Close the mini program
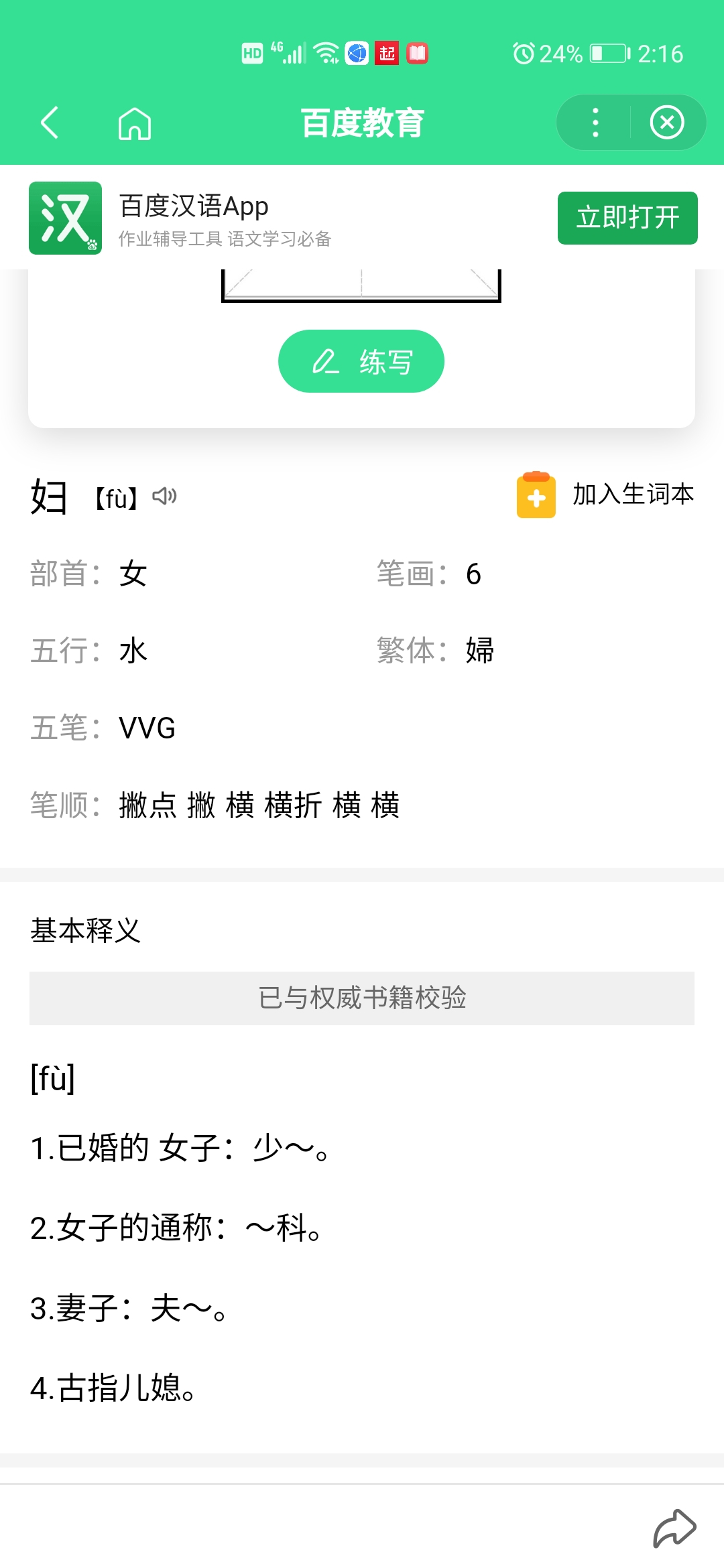724x1568 pixels. tap(667, 123)
